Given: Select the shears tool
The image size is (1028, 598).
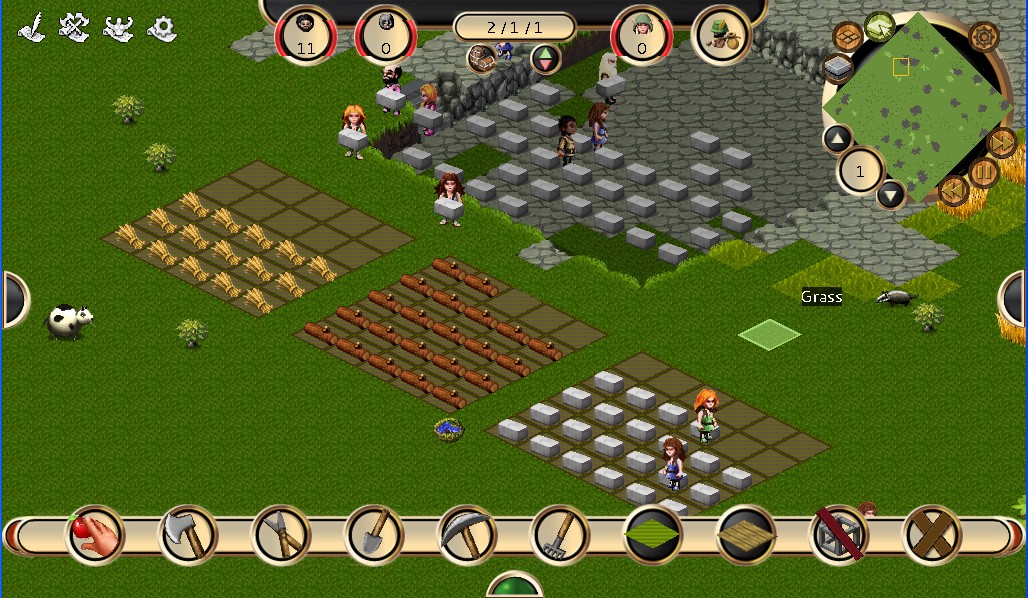Looking at the screenshot, I should (280, 534).
